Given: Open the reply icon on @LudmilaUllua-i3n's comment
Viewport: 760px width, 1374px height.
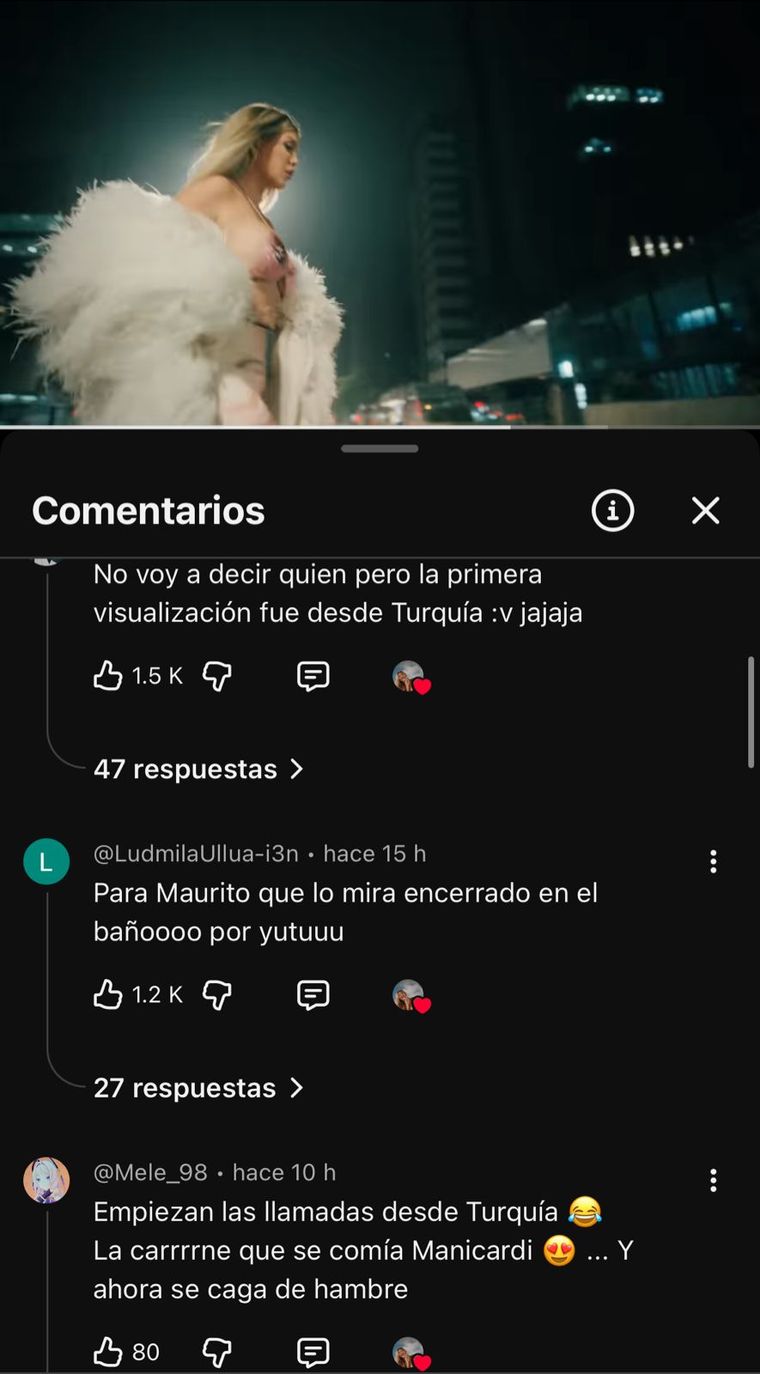Looking at the screenshot, I should point(313,994).
